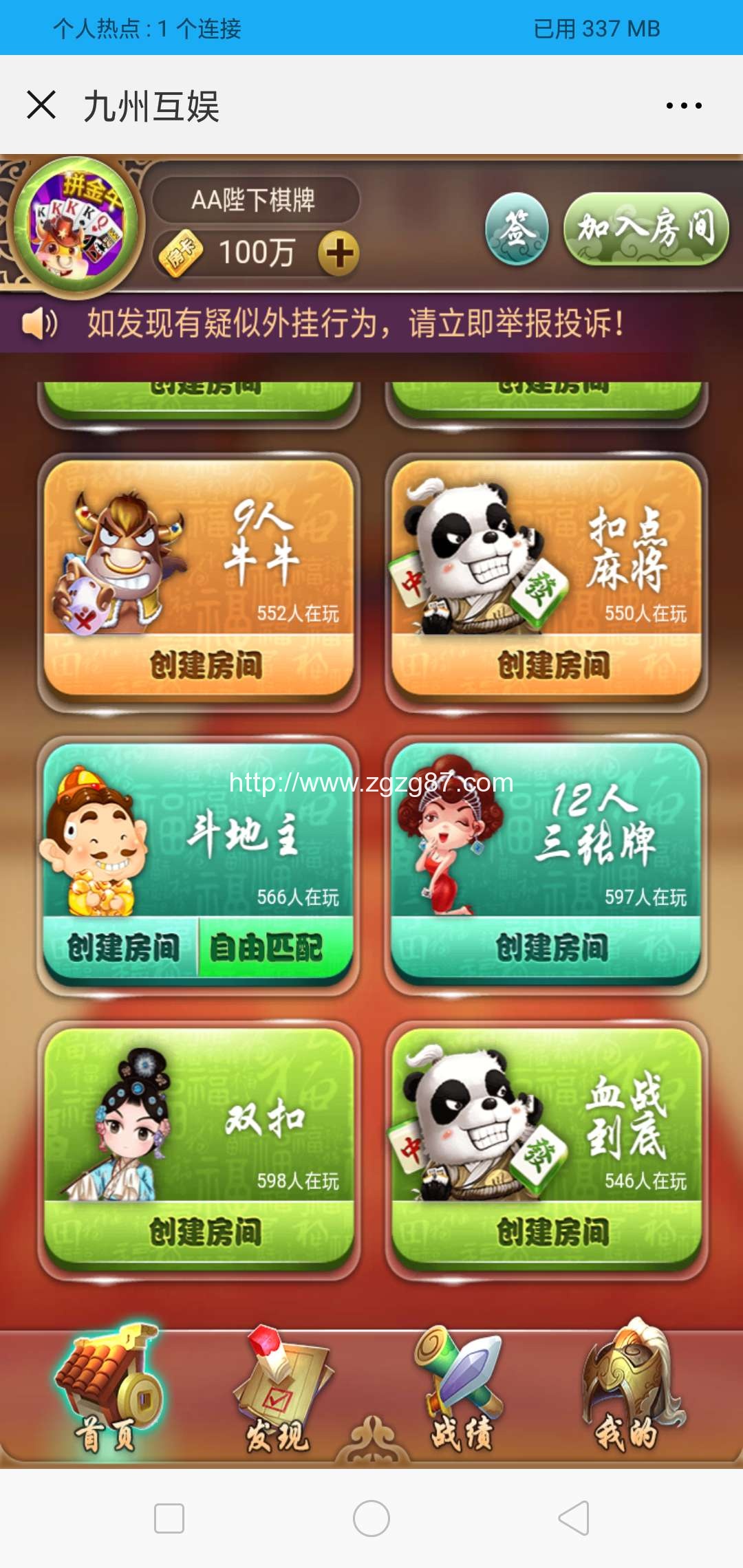This screenshot has height=1568, width=743.
Task: Tap the system home button
Action: click(x=371, y=1518)
